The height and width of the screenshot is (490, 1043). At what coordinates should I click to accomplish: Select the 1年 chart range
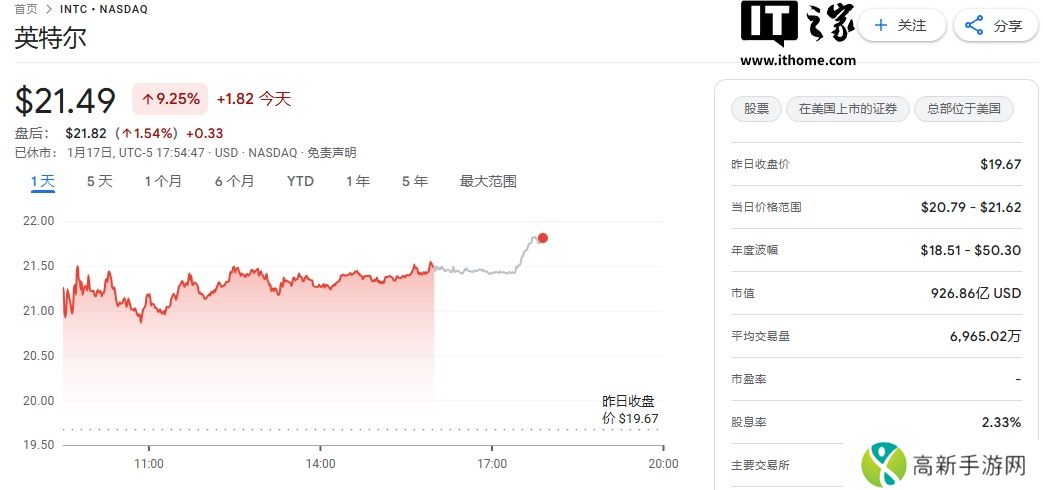[357, 181]
